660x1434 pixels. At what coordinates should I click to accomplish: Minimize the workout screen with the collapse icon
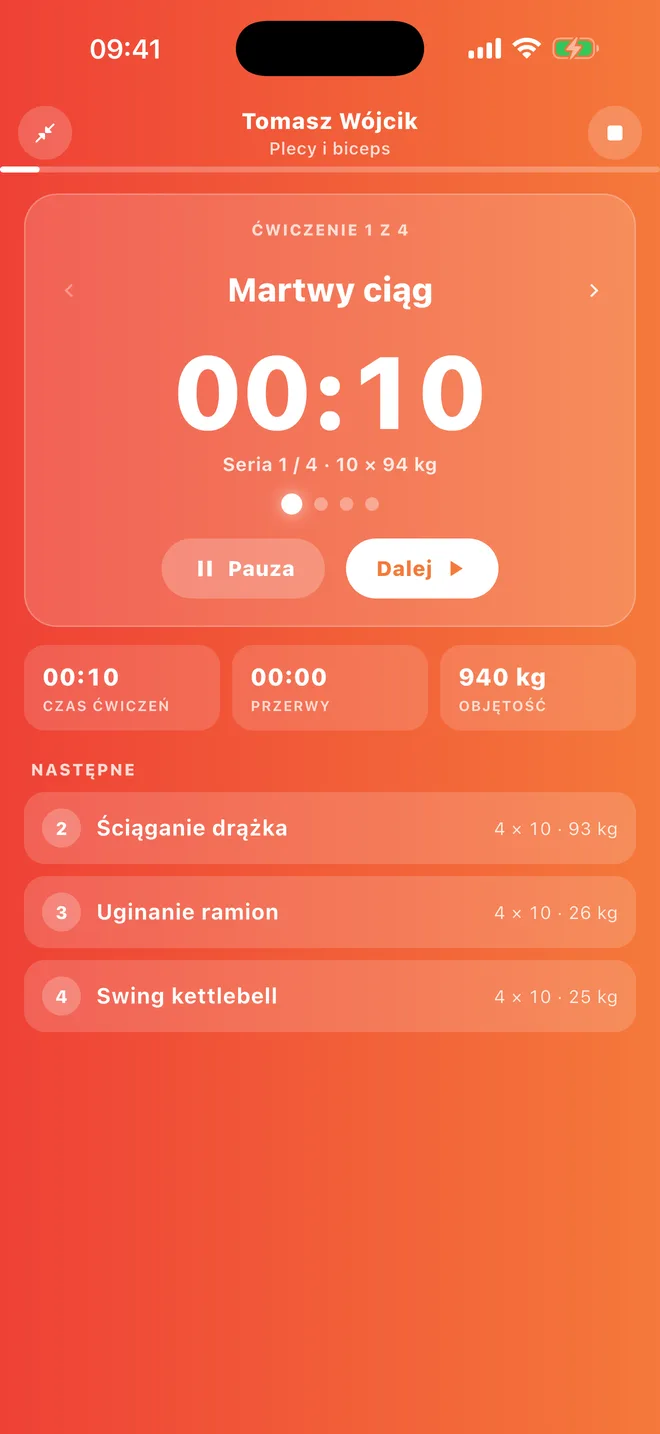(x=45, y=133)
